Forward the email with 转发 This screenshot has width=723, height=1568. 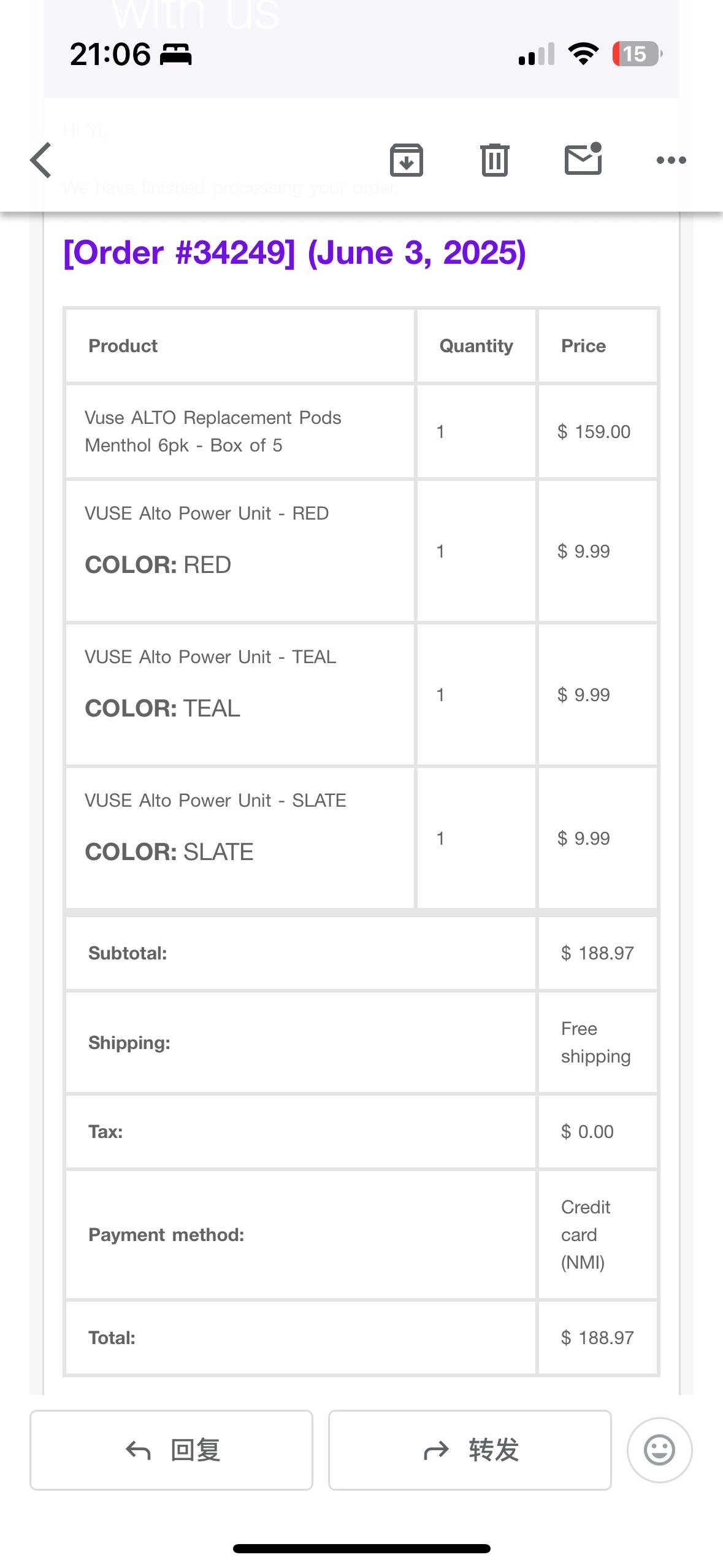click(470, 1450)
